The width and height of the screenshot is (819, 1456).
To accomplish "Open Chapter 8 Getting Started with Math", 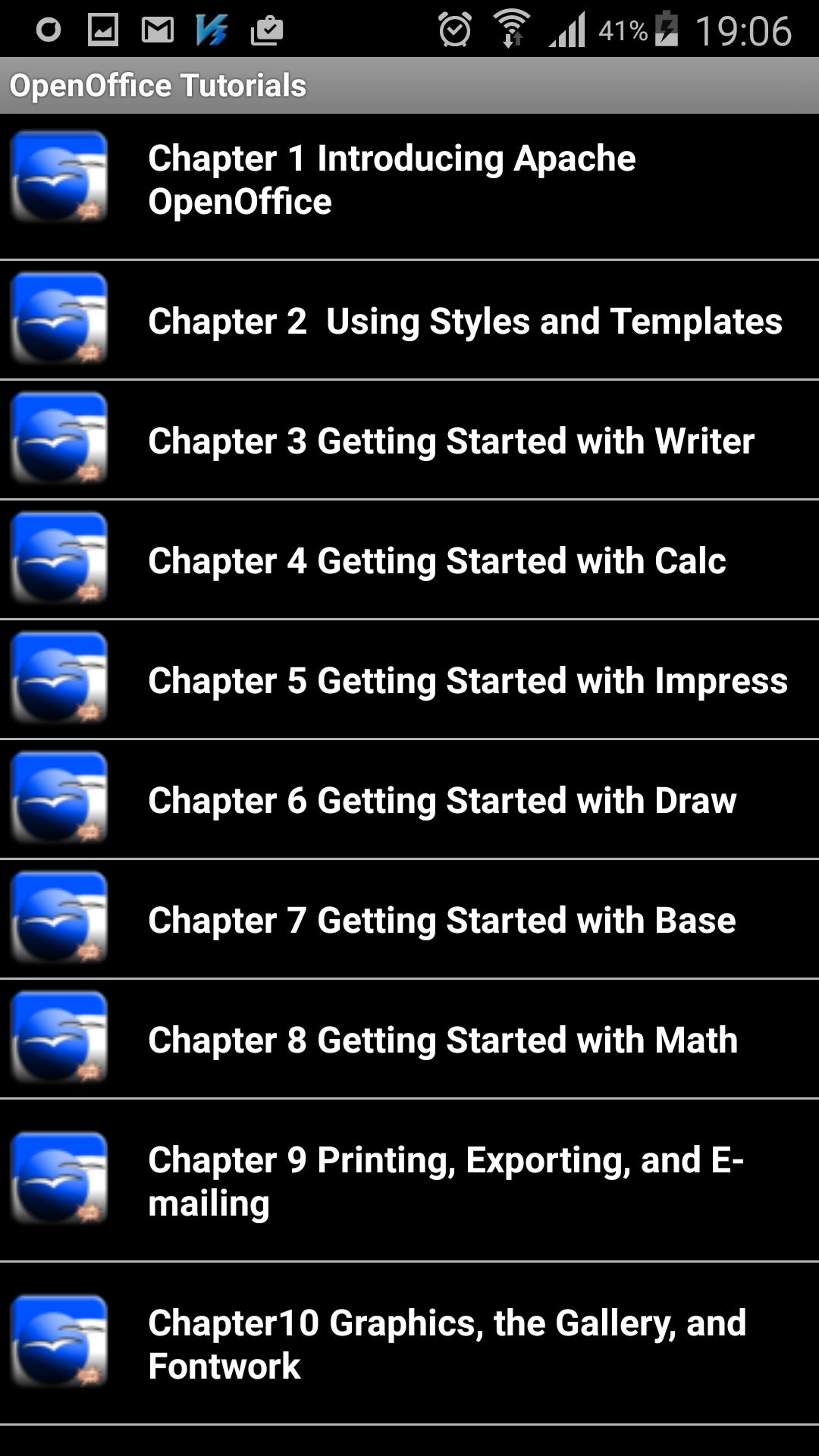I will pyautogui.click(x=409, y=1040).
